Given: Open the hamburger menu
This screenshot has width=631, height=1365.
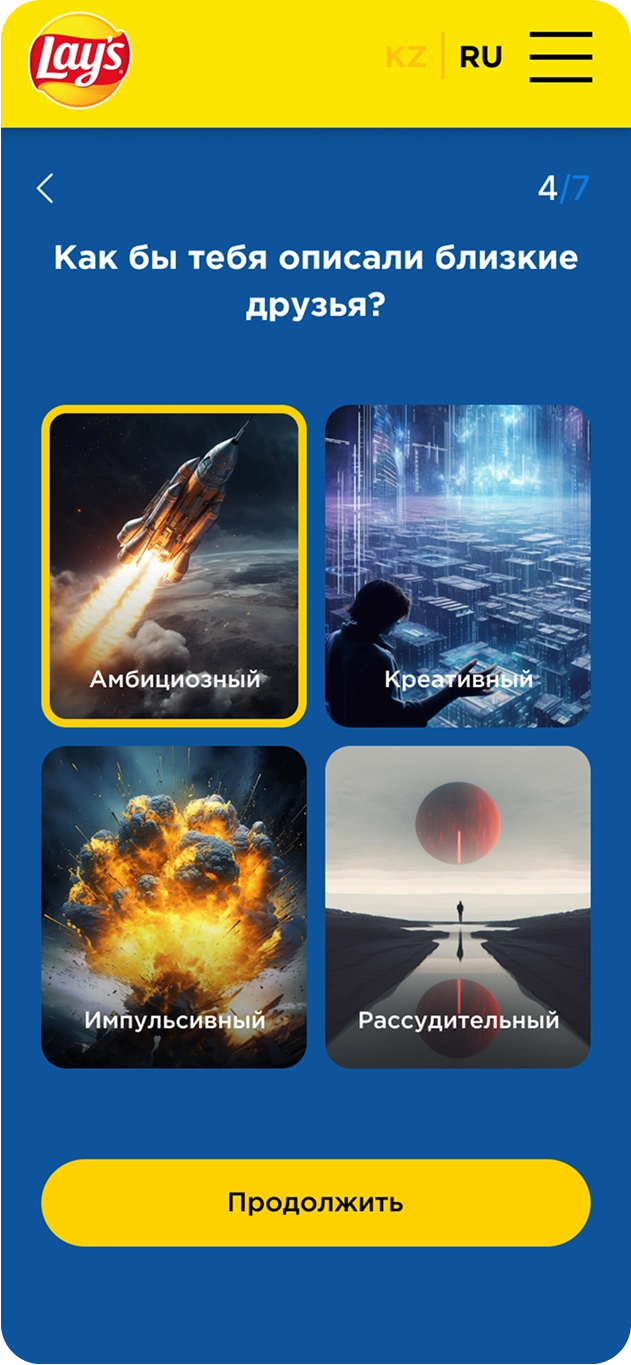Looking at the screenshot, I should pyautogui.click(x=560, y=57).
